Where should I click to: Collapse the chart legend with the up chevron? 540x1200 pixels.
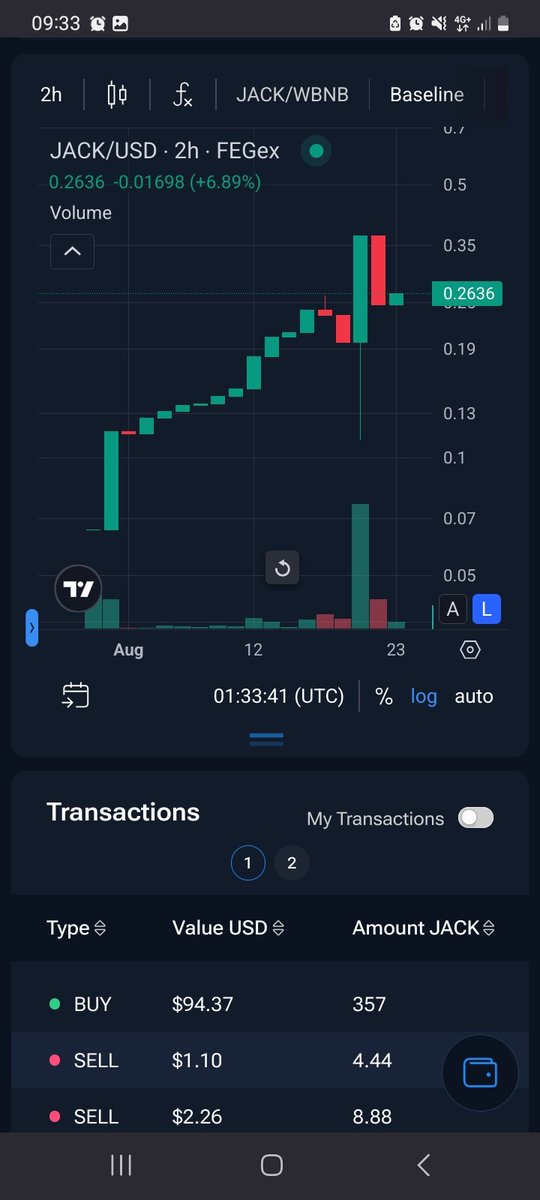pos(72,252)
